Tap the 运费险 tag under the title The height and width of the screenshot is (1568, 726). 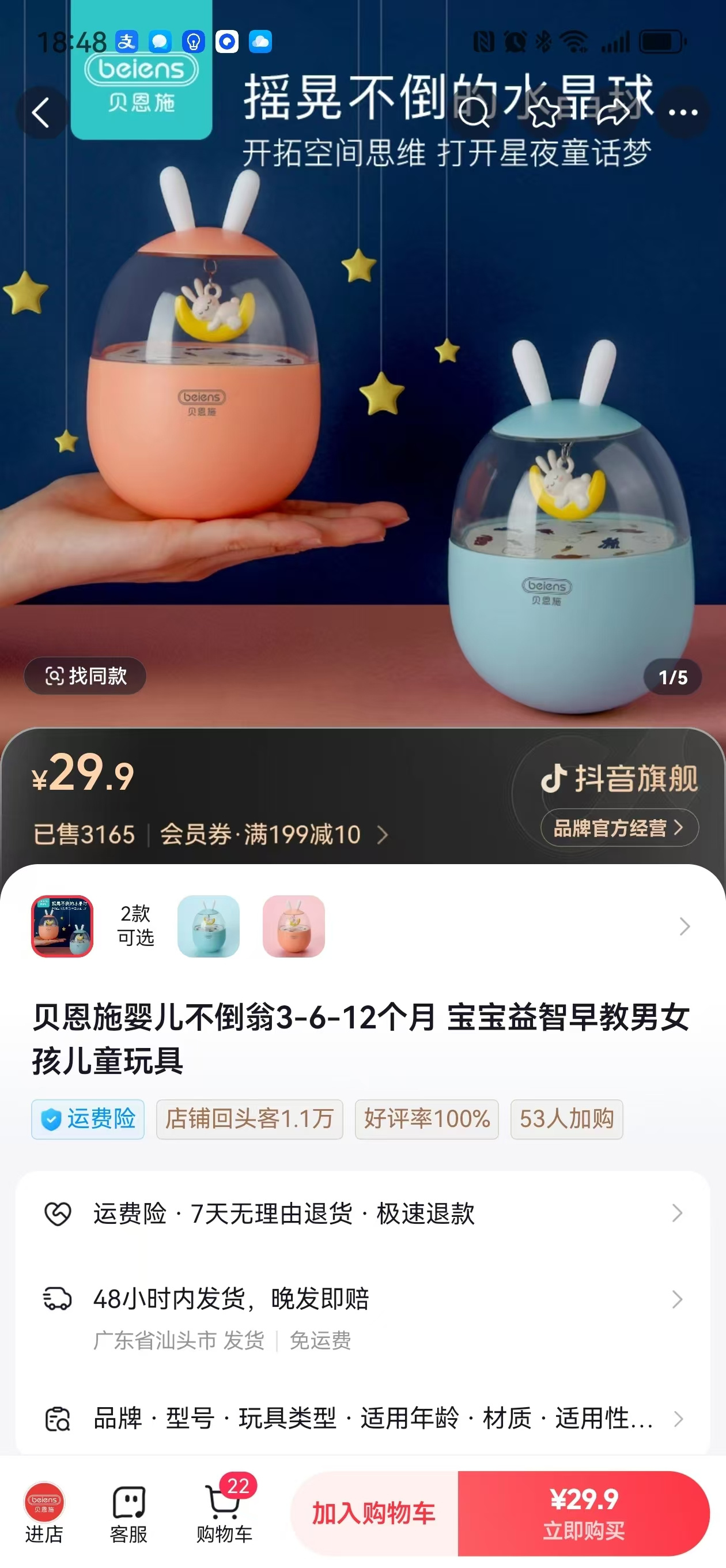tap(88, 1119)
